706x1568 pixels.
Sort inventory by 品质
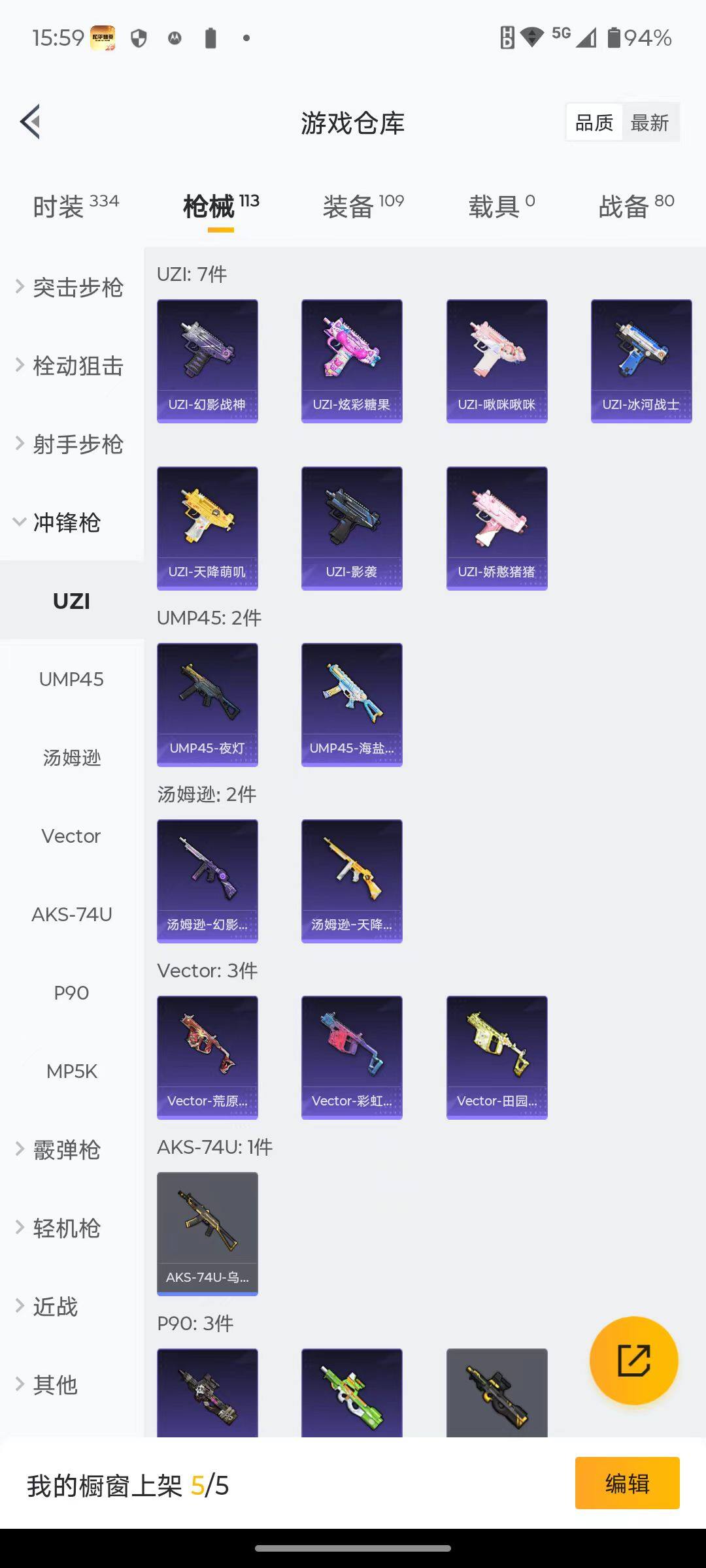pyautogui.click(x=593, y=122)
